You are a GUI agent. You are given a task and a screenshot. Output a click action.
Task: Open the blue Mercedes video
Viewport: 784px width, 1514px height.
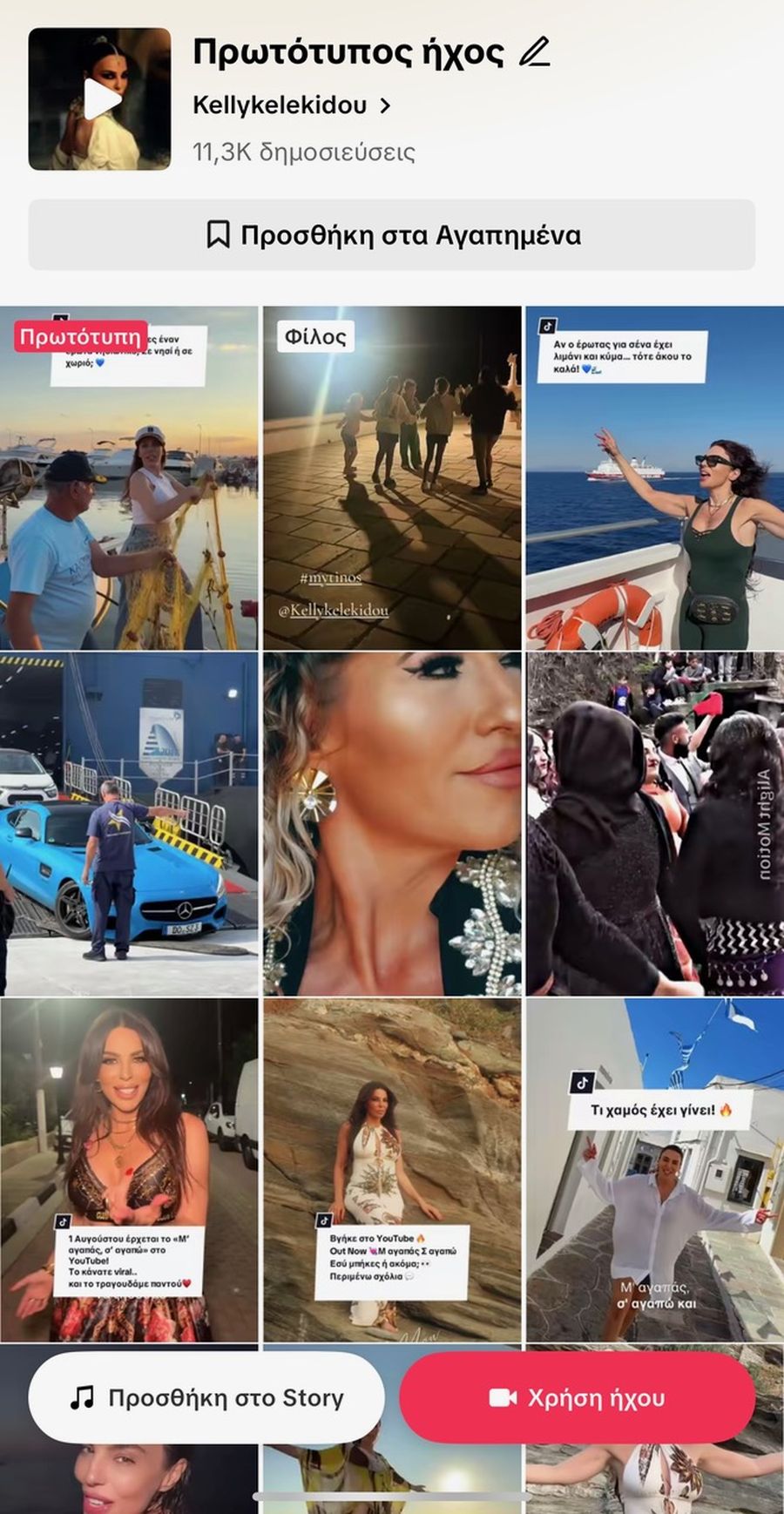[x=129, y=823]
